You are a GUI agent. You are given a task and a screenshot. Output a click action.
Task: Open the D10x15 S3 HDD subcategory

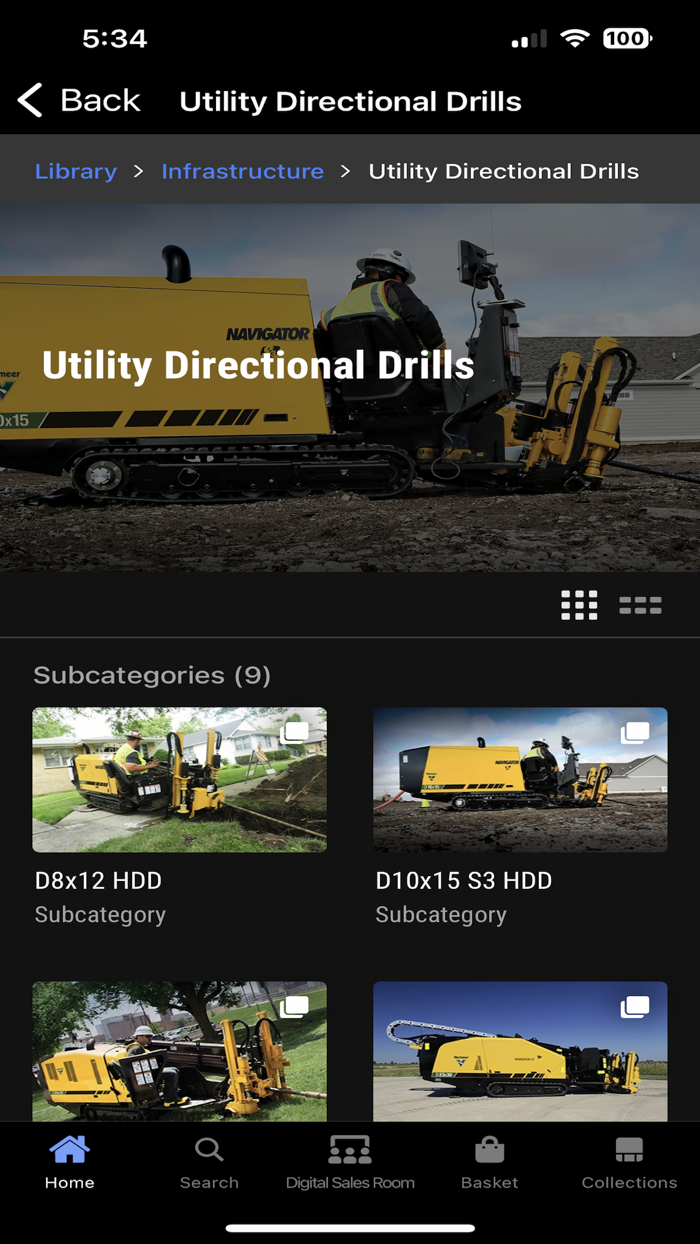[x=520, y=780]
